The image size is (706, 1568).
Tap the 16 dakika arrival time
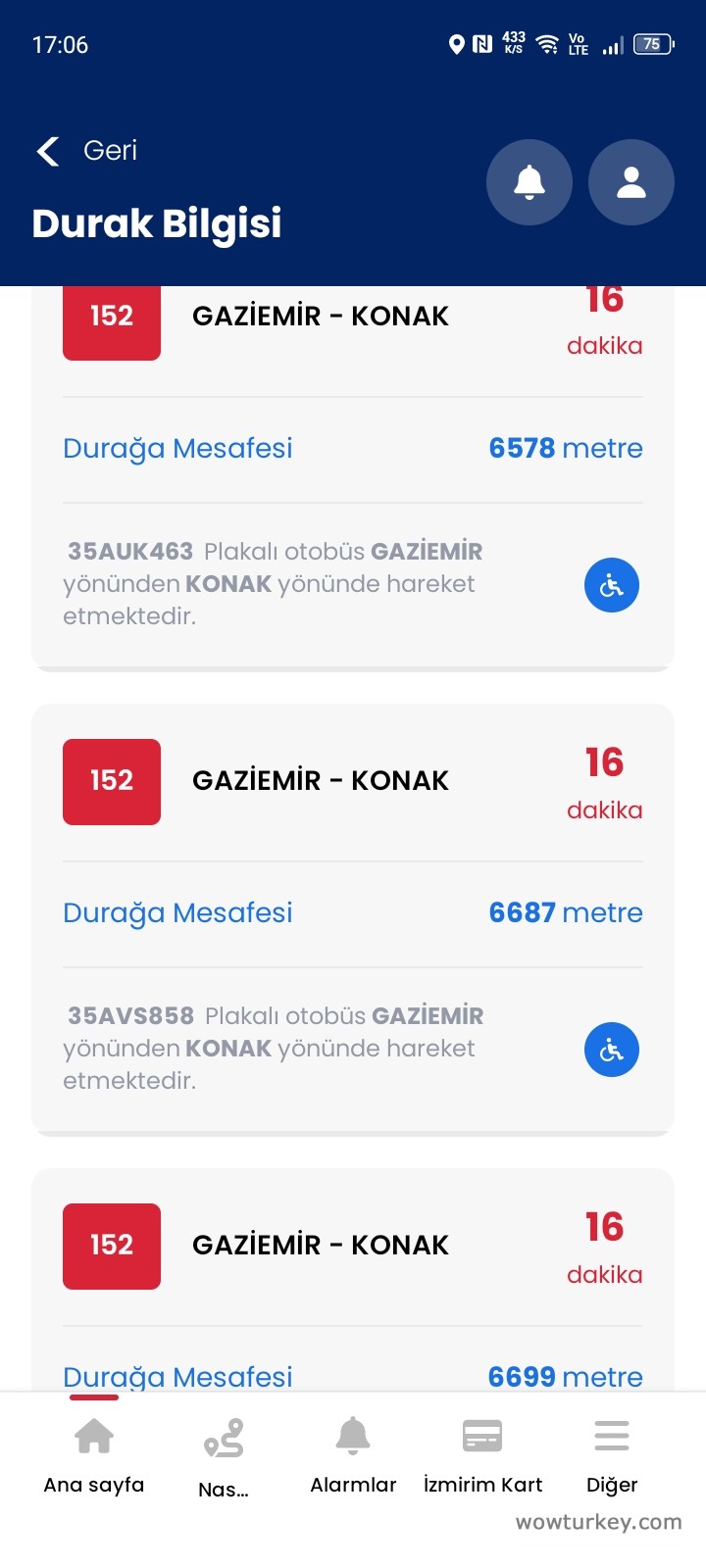tap(604, 318)
